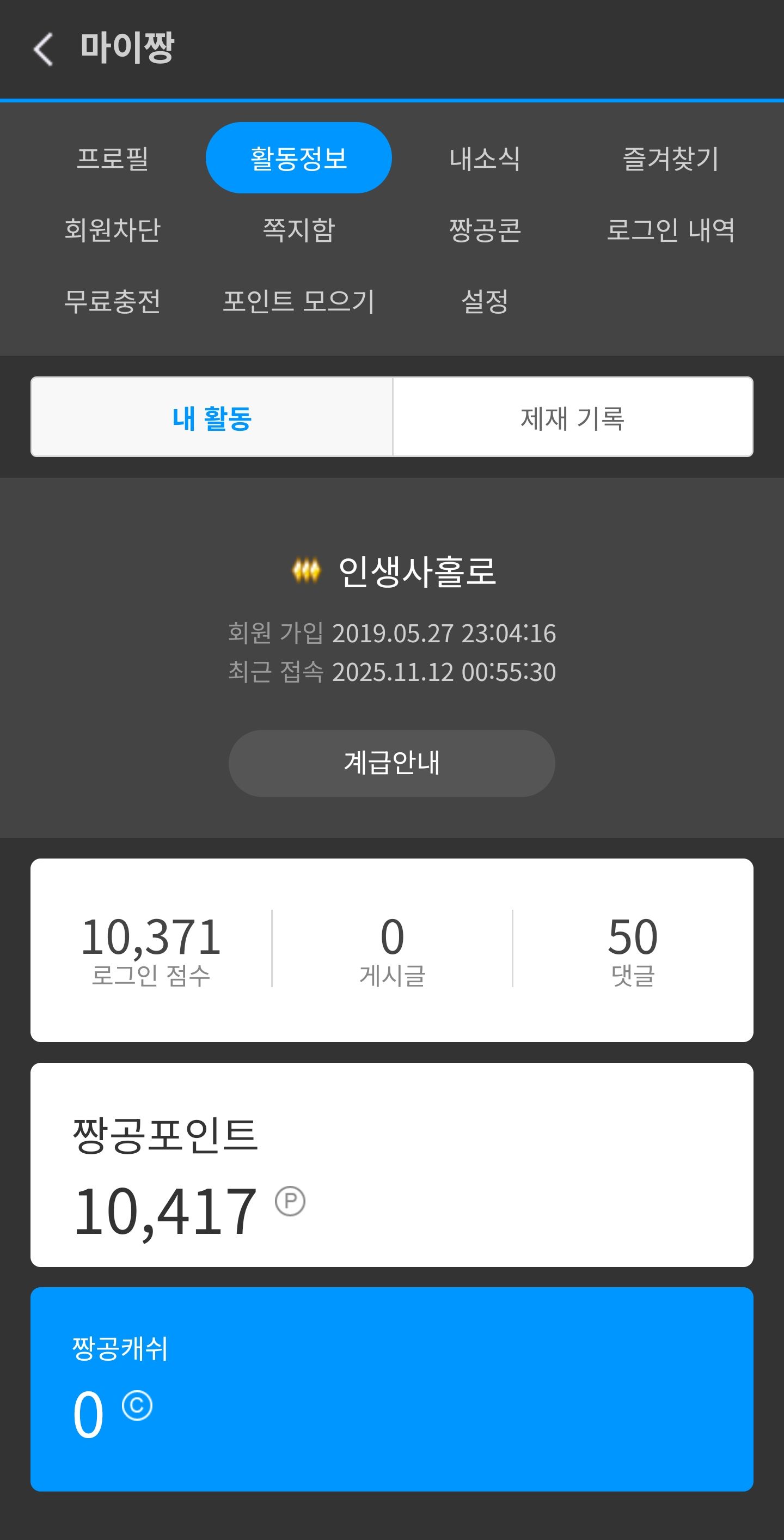Viewport: 784px width, 1540px height.
Task: Go to the 짱공콘 section
Action: (485, 229)
